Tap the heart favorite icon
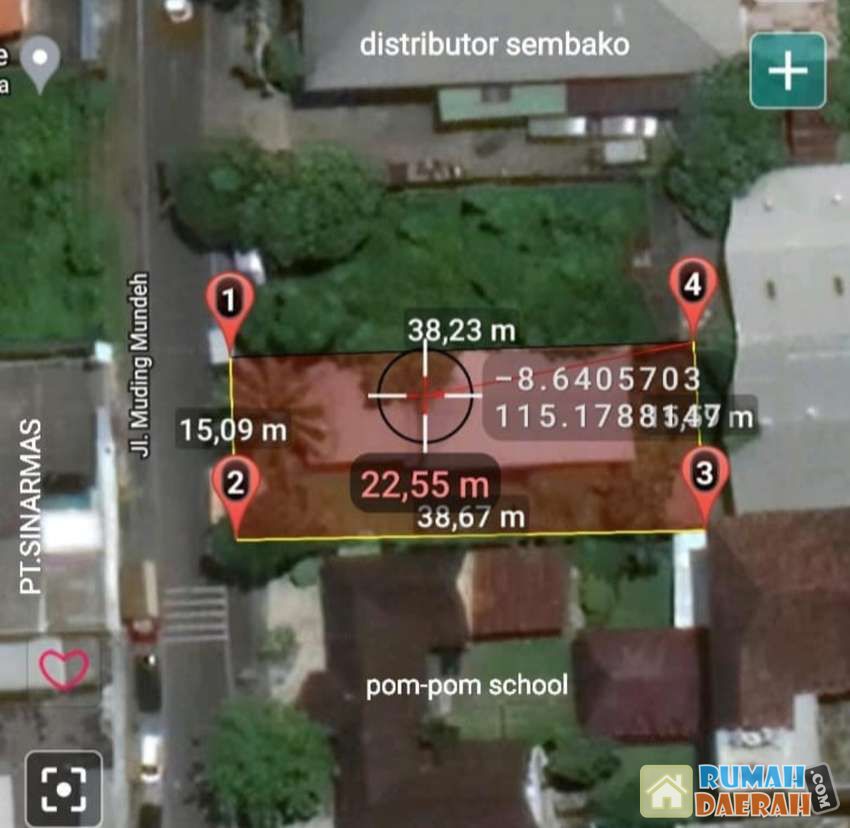Image resolution: width=850 pixels, height=828 pixels. coord(65,669)
